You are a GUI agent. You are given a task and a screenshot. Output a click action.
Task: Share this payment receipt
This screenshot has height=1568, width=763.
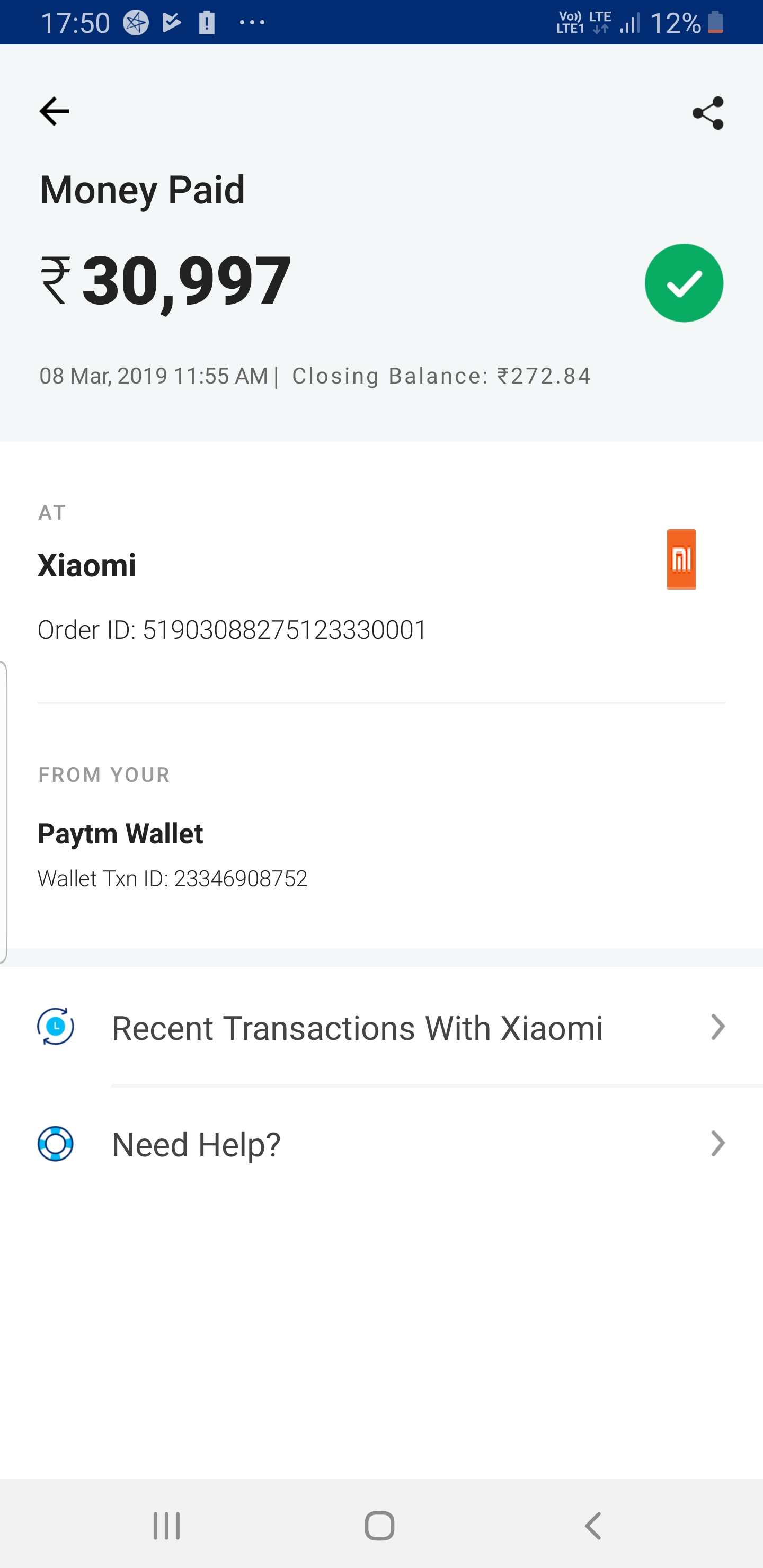tap(707, 113)
